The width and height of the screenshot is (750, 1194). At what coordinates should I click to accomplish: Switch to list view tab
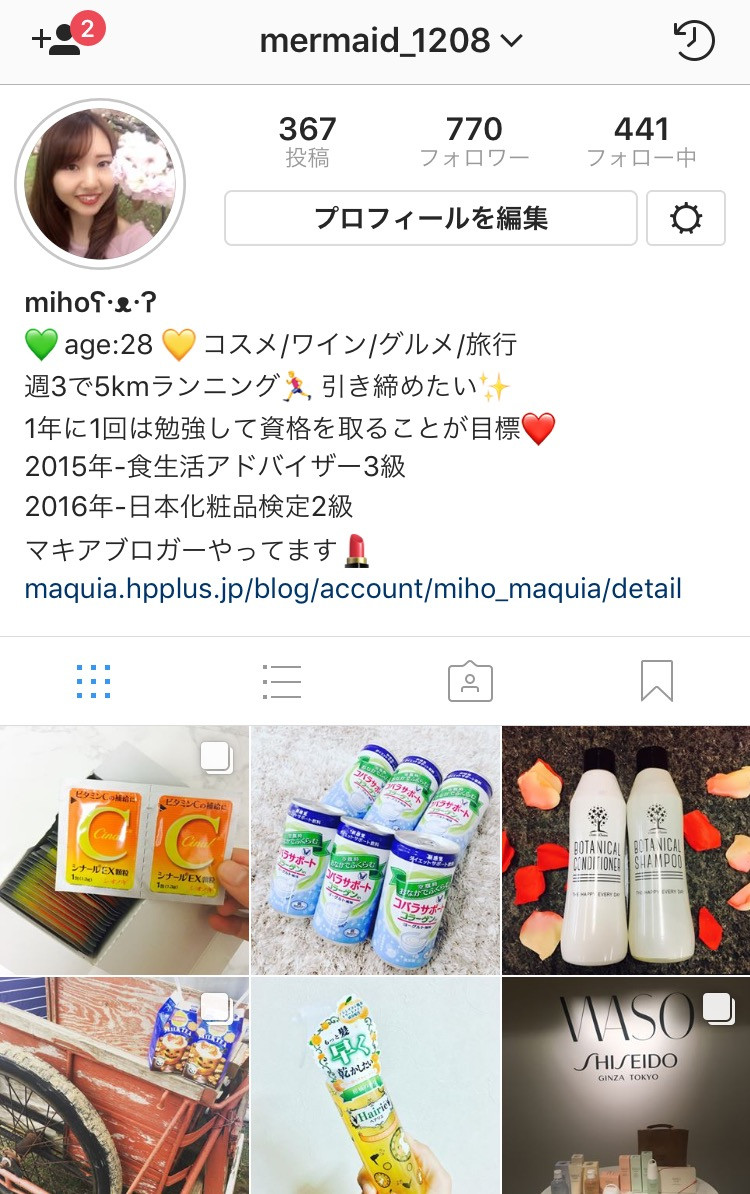pyautogui.click(x=281, y=681)
